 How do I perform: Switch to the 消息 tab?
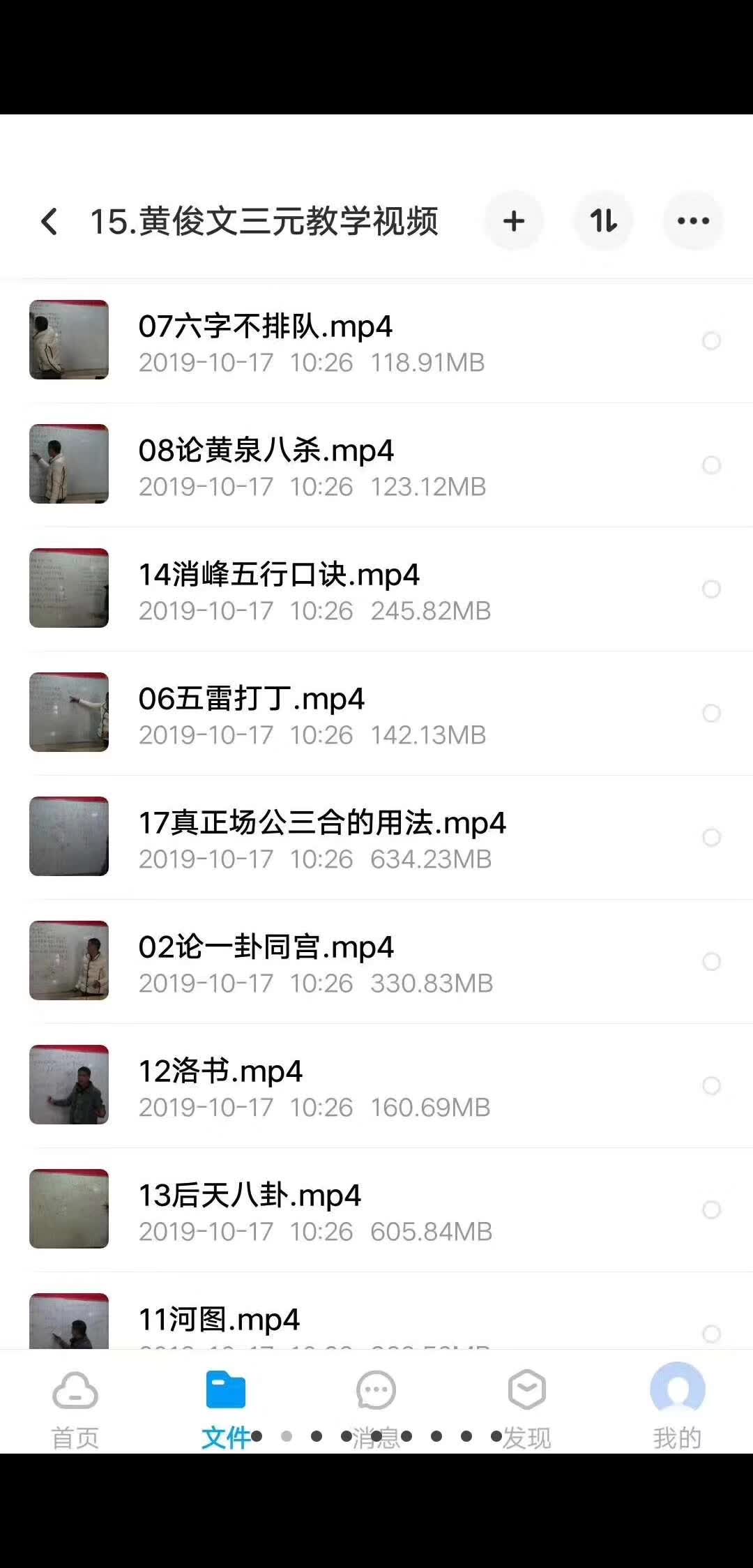point(376,1409)
